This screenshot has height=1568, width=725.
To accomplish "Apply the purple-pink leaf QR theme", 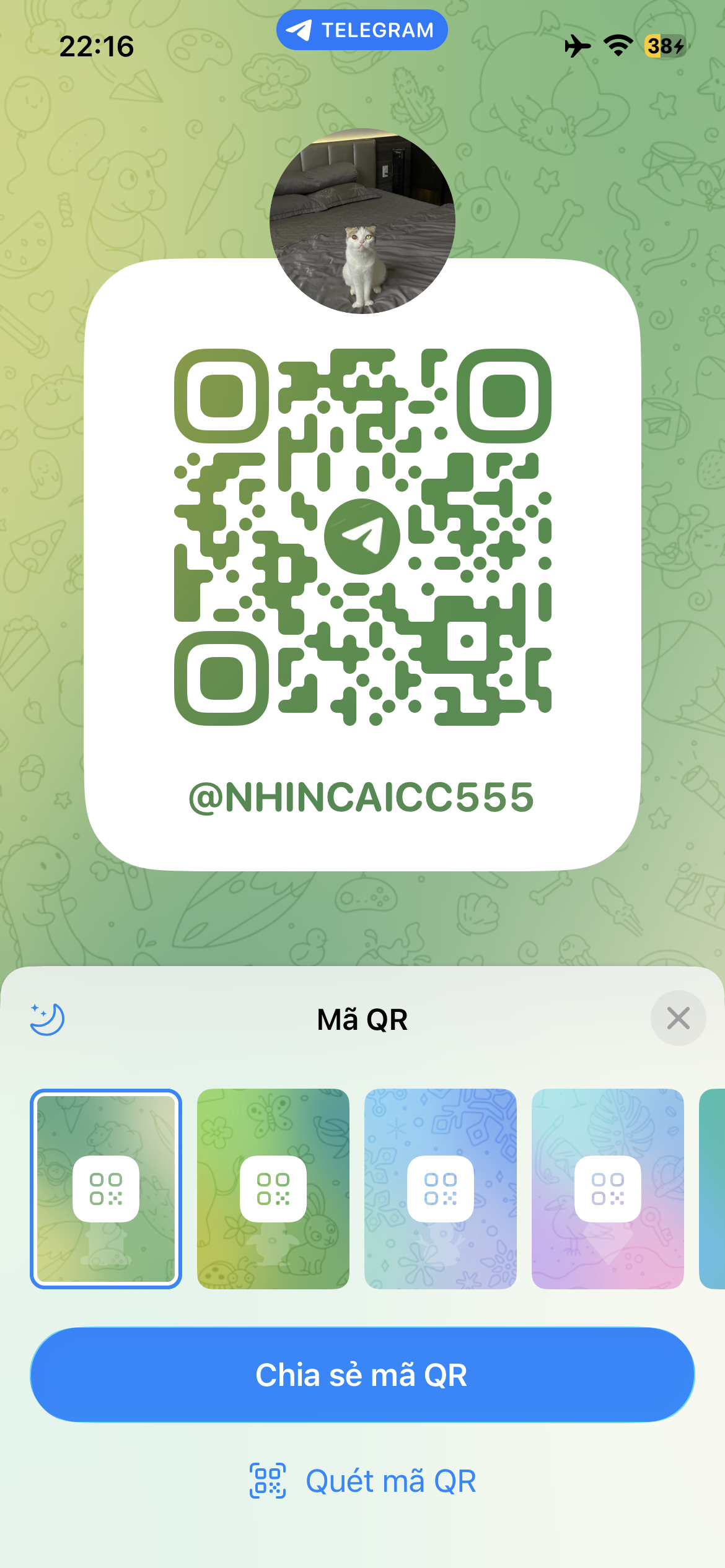I will (x=608, y=1188).
